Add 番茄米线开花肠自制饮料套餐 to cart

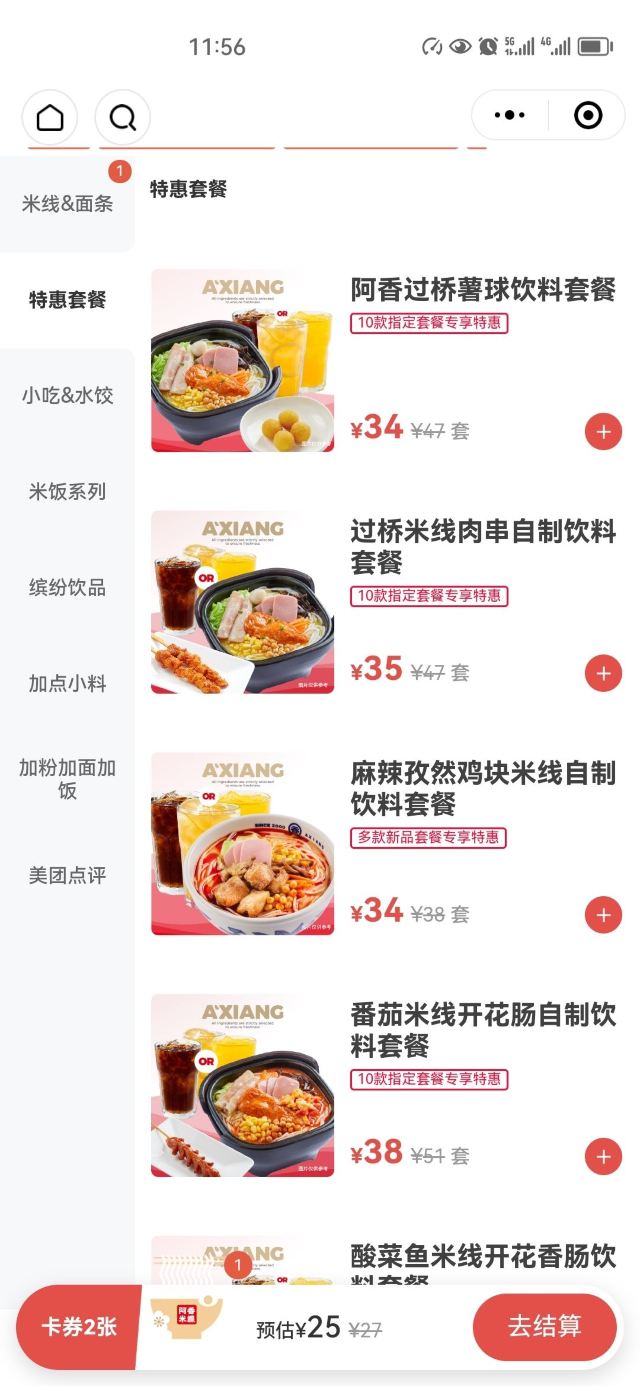(x=603, y=1157)
